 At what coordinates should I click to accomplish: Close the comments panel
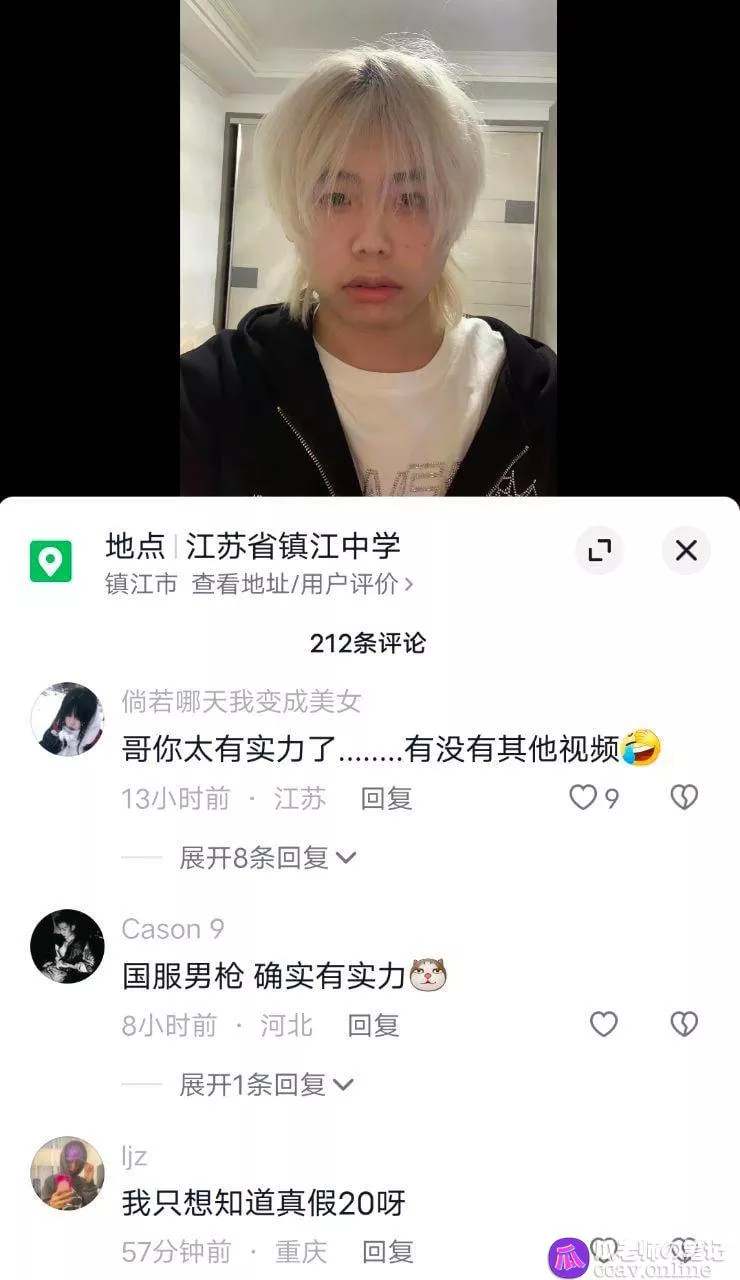click(x=686, y=550)
